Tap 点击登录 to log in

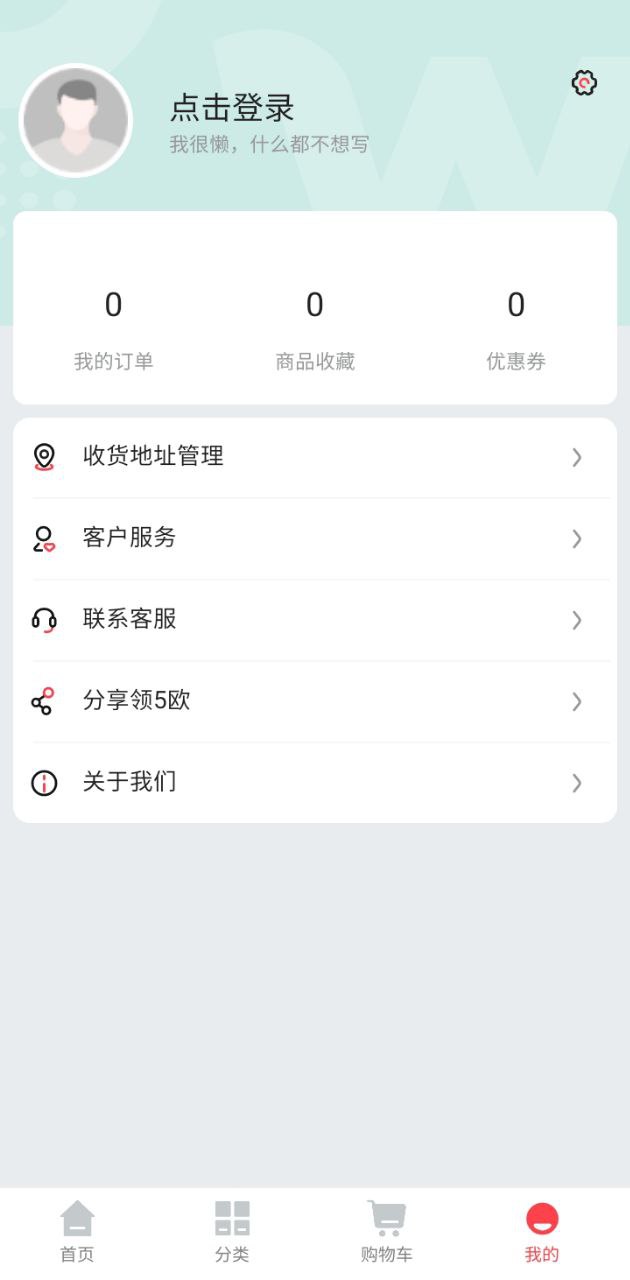(232, 108)
